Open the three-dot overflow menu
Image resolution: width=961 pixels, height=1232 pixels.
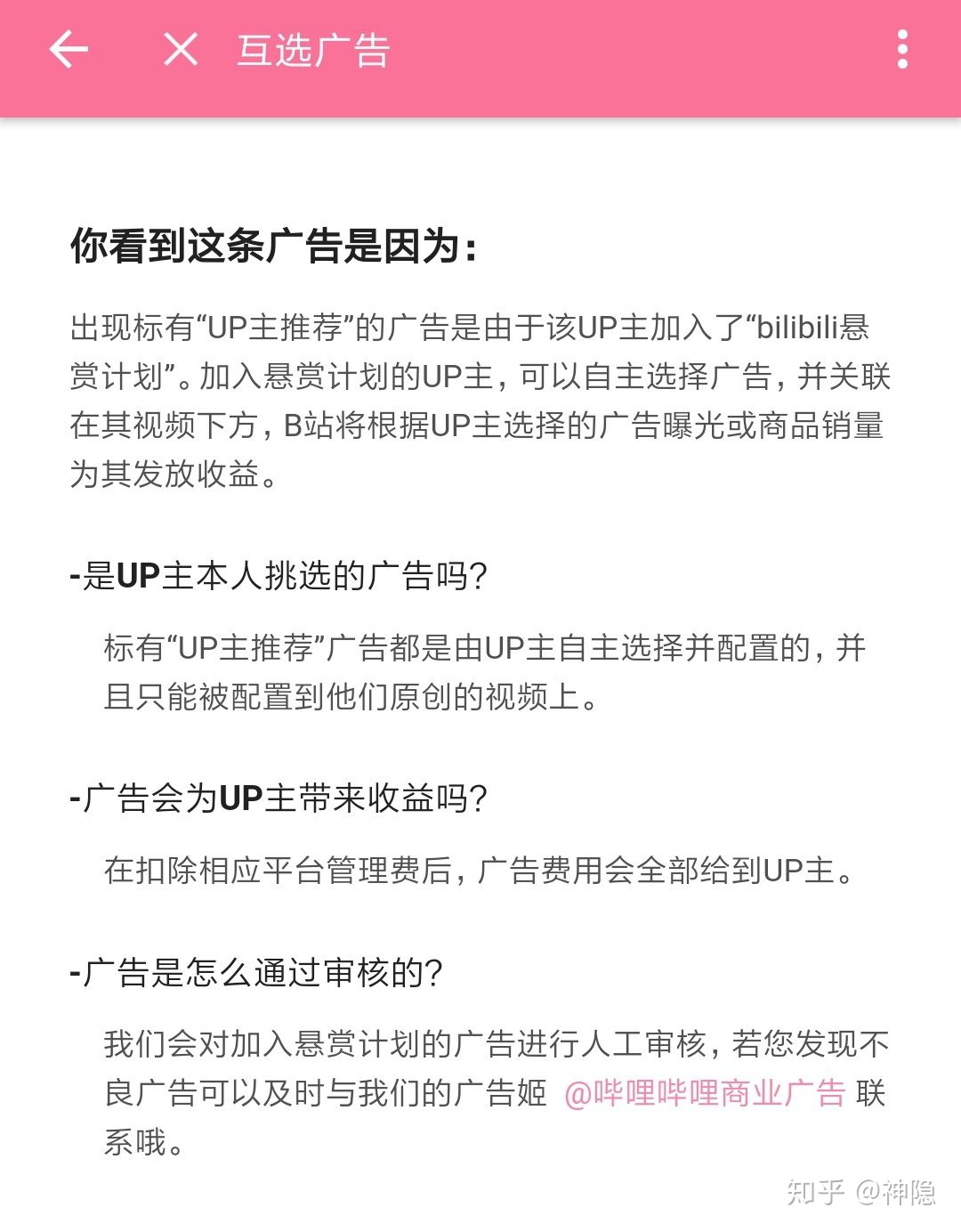point(902,50)
